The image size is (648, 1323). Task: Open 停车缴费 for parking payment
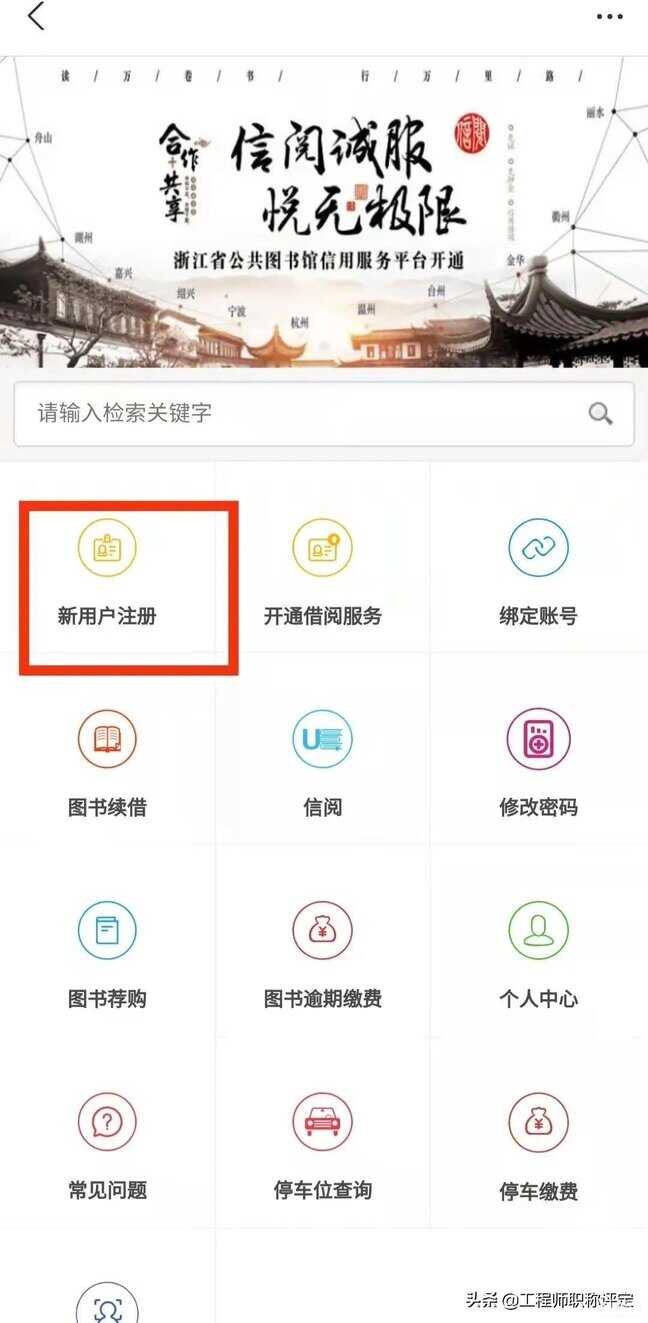(538, 1148)
